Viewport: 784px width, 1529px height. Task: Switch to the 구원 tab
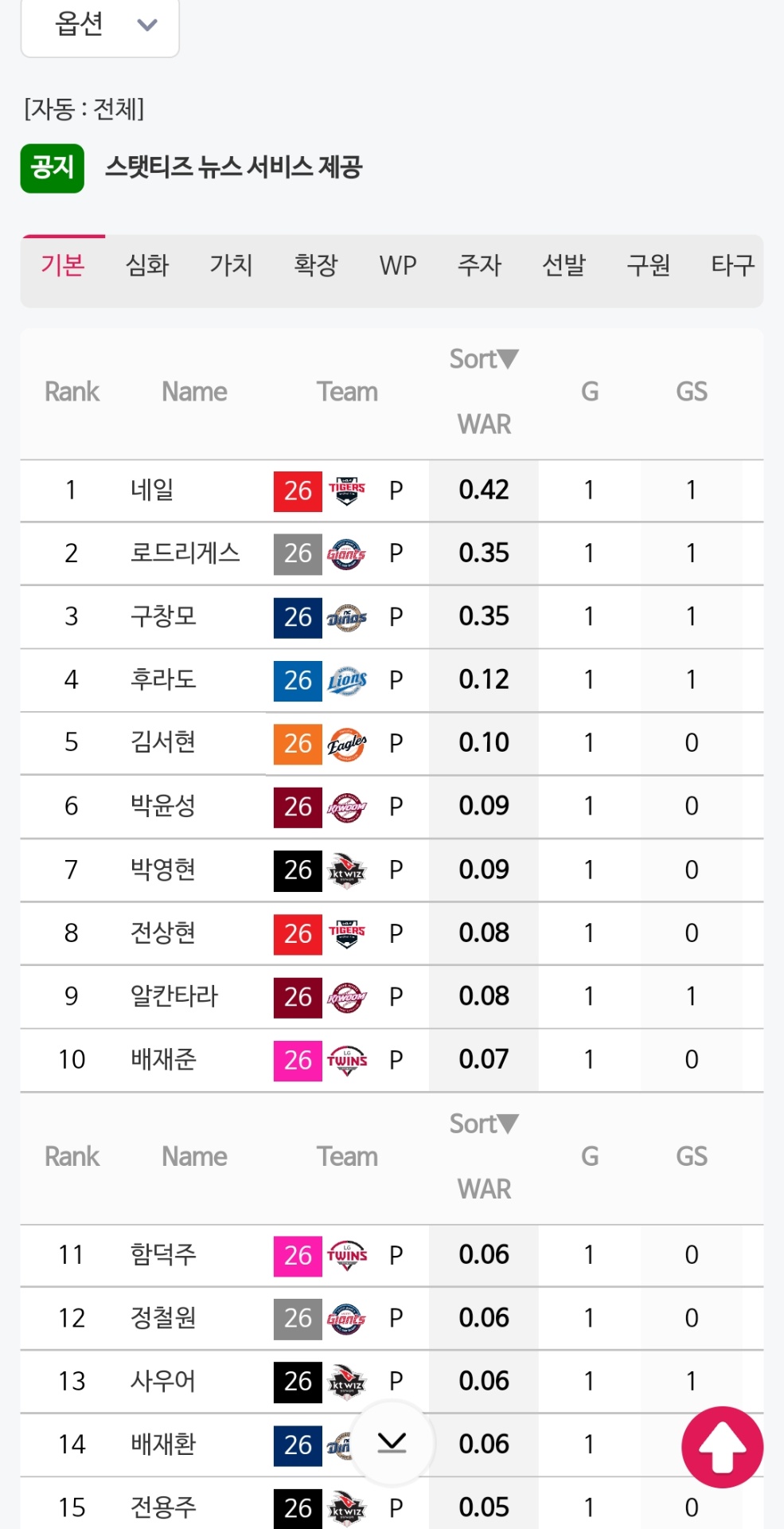(x=648, y=265)
